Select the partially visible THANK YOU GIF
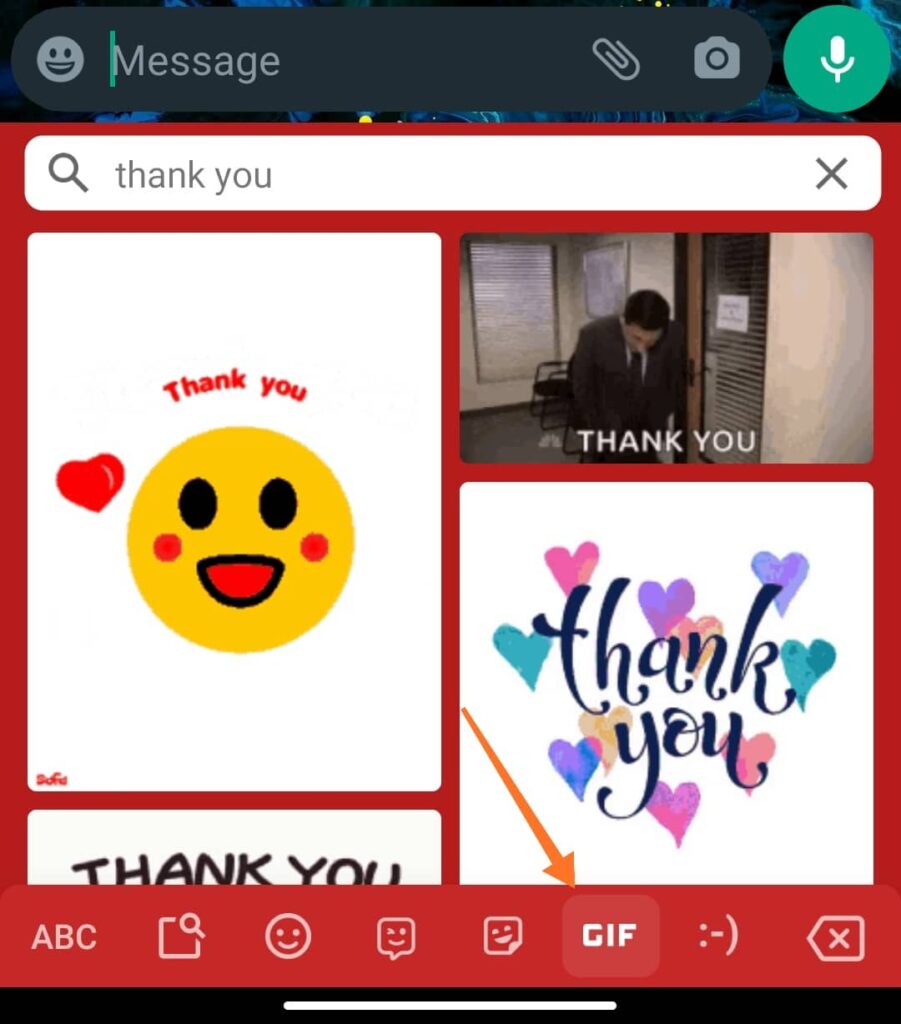901x1024 pixels. tap(234, 850)
